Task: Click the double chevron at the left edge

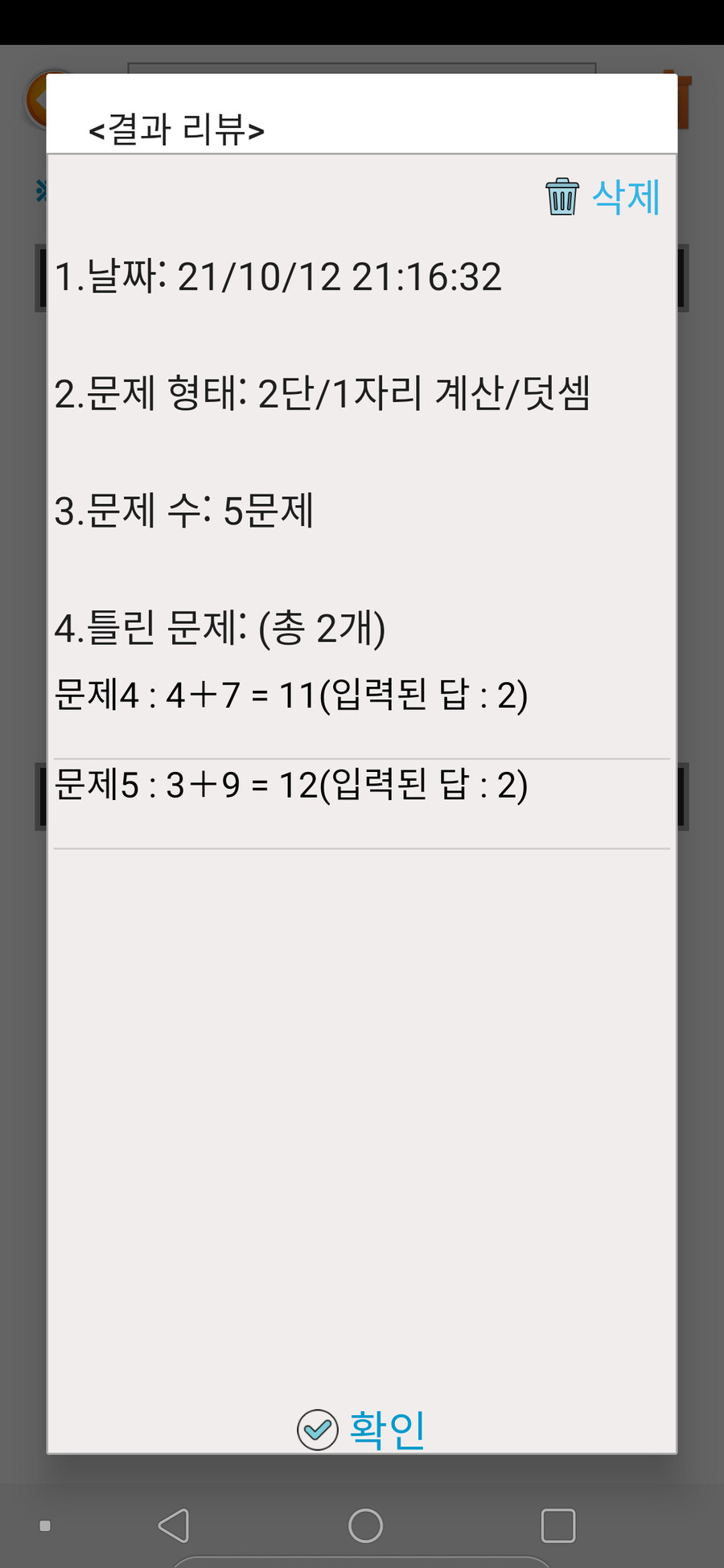Action: coord(40,191)
